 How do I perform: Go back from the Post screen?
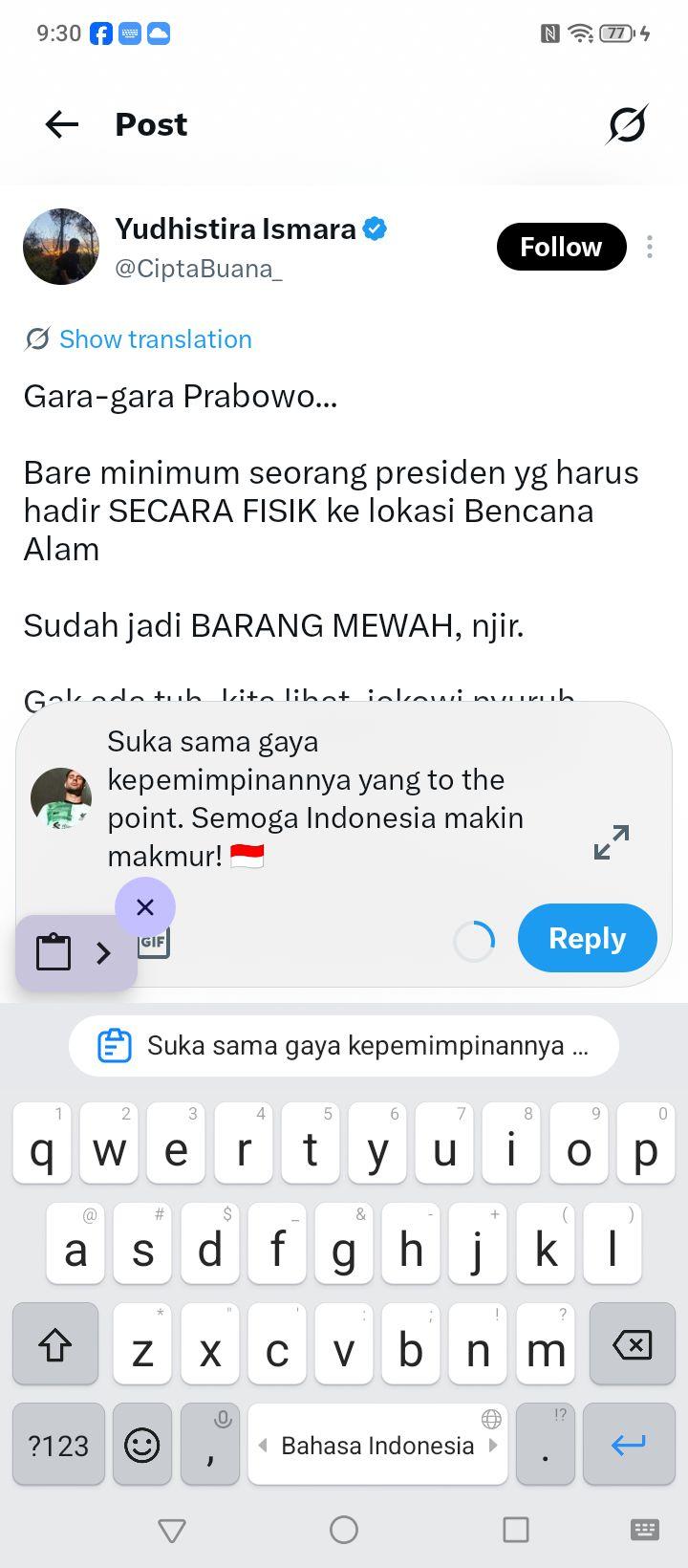coord(62,124)
